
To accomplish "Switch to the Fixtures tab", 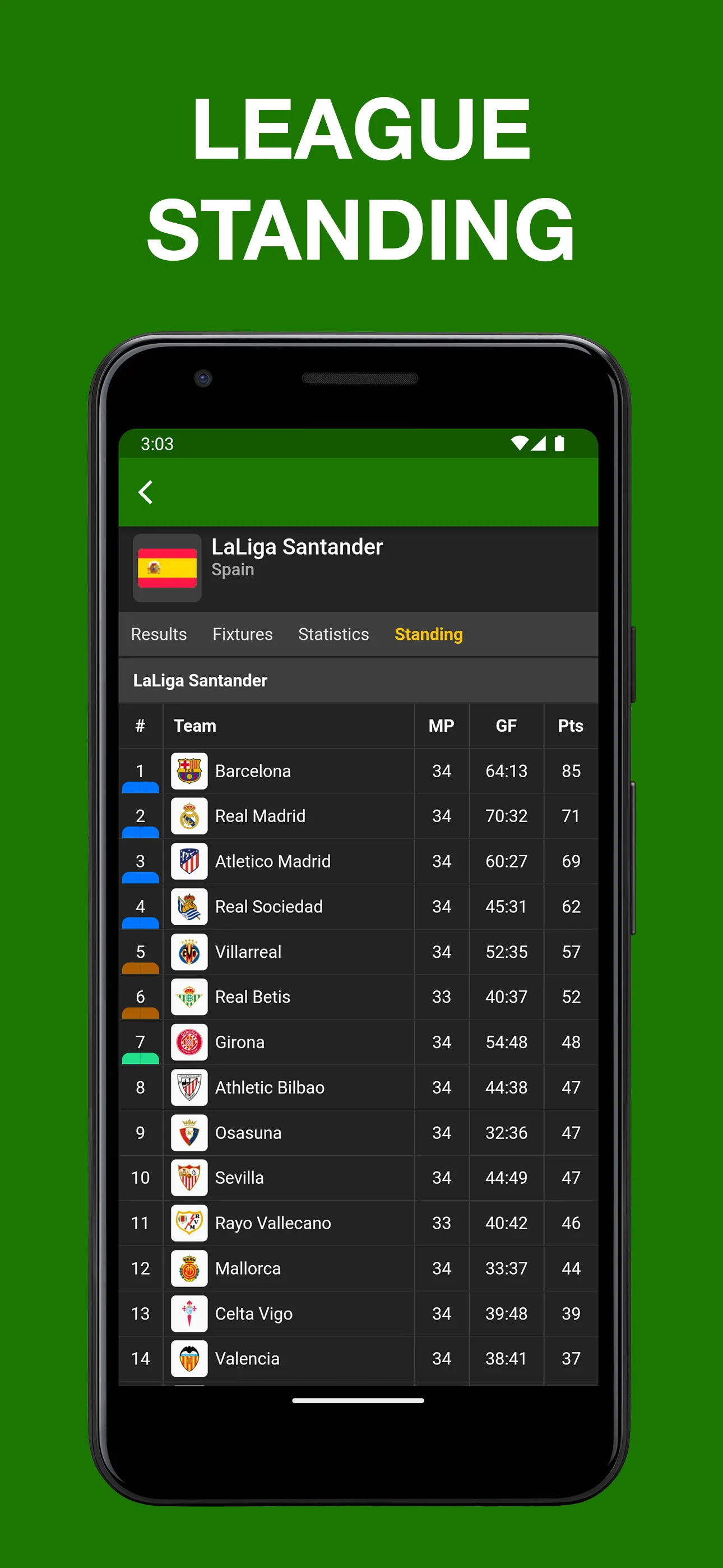I will 242,634.
